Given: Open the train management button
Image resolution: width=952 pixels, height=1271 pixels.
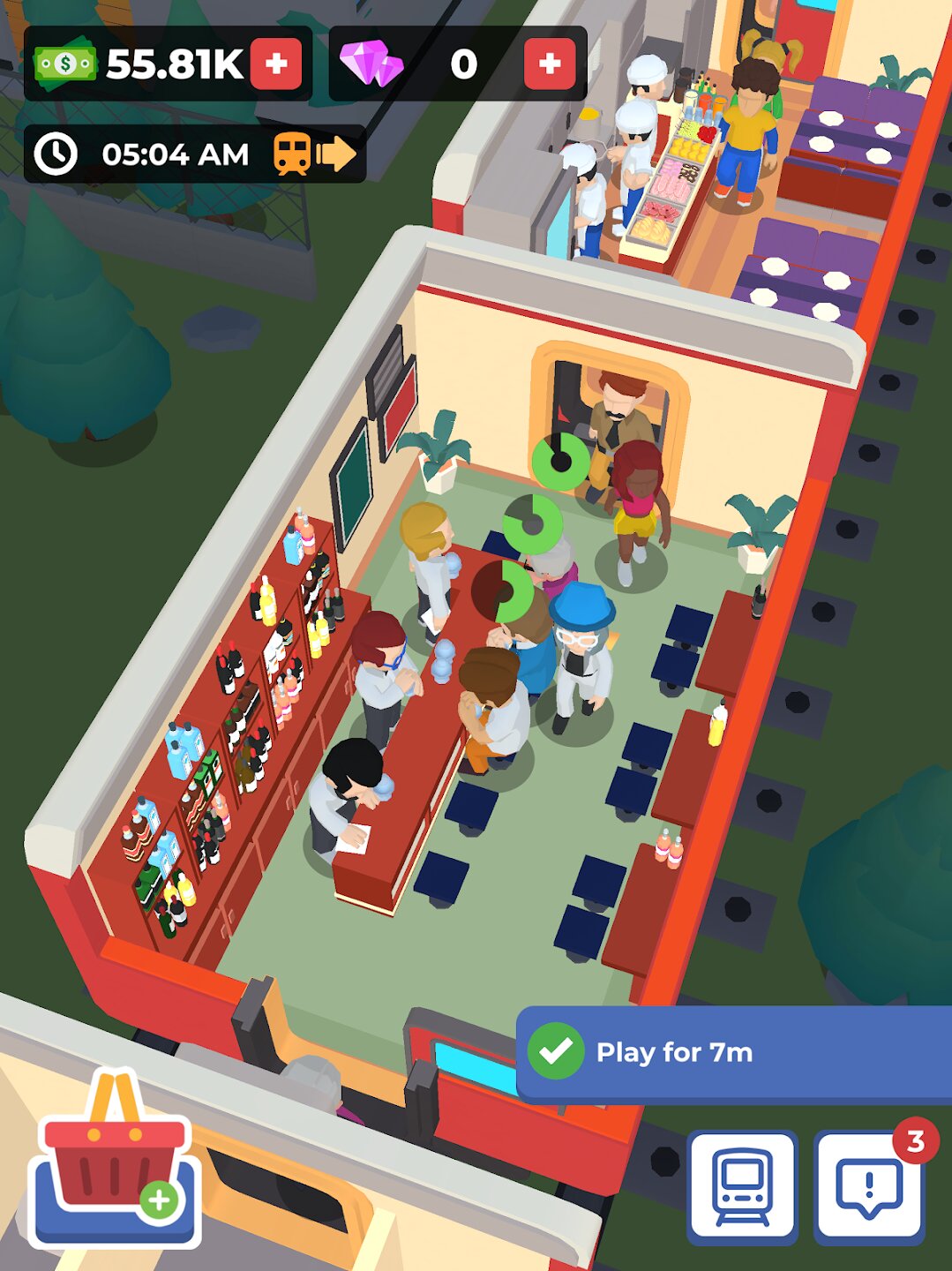Looking at the screenshot, I should click(742, 1187).
